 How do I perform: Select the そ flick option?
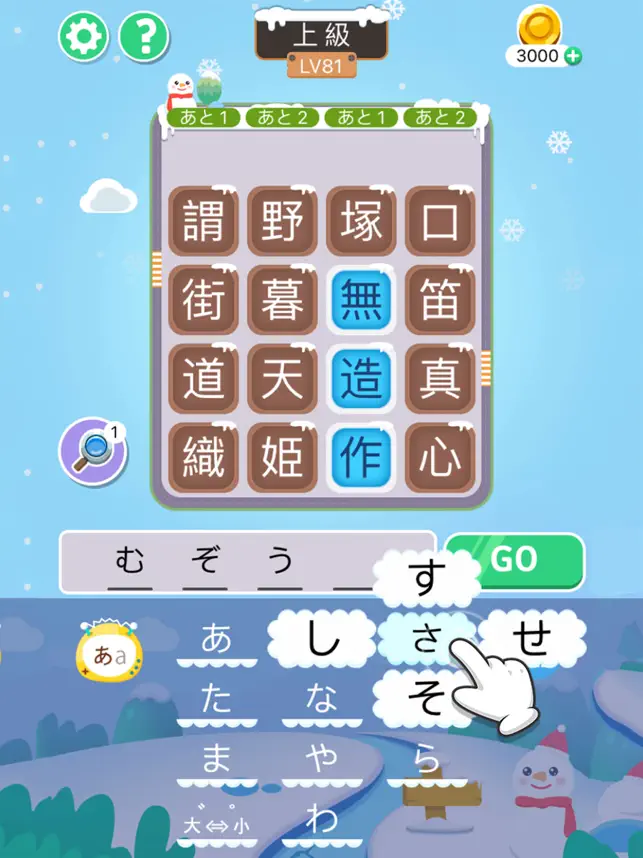427,697
